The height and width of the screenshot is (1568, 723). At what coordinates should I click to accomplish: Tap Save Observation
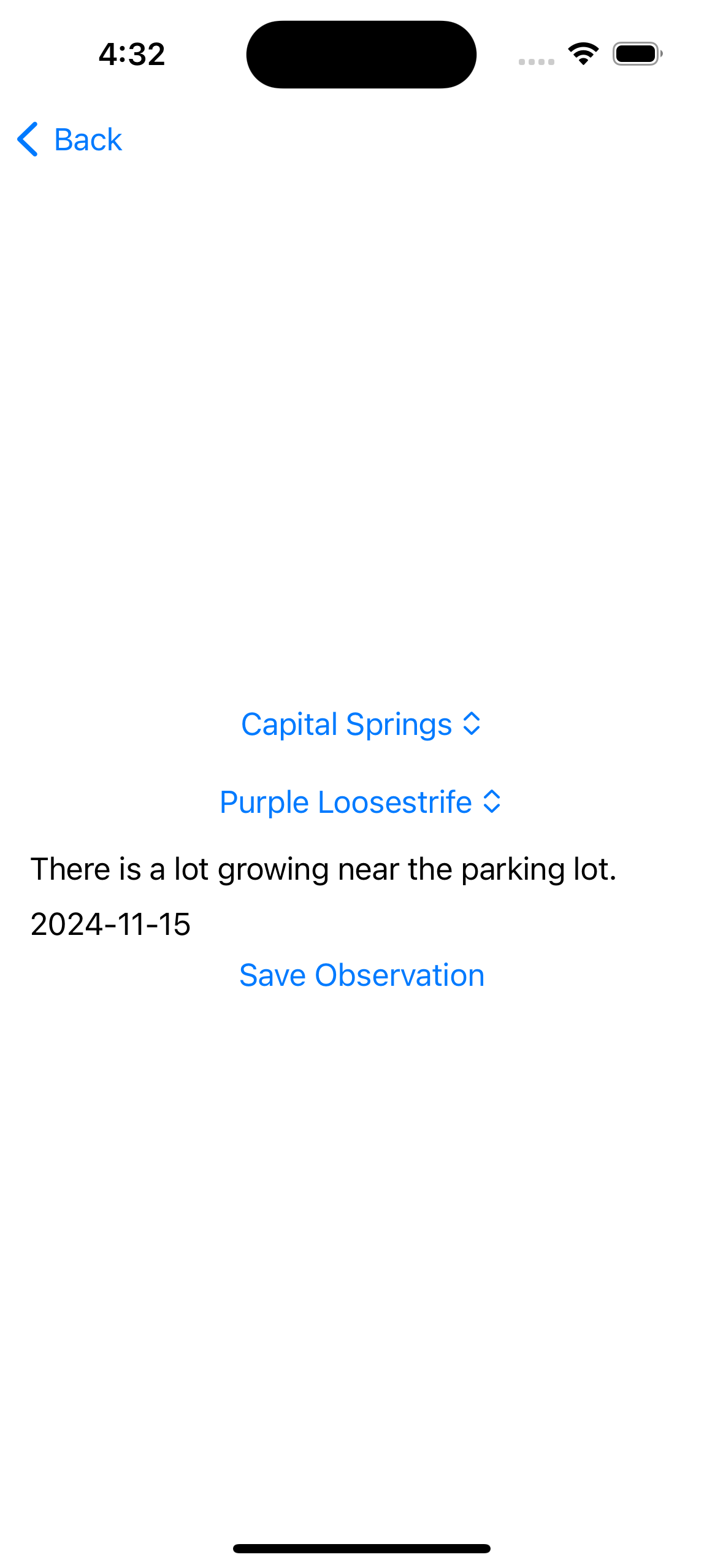pyautogui.click(x=362, y=975)
